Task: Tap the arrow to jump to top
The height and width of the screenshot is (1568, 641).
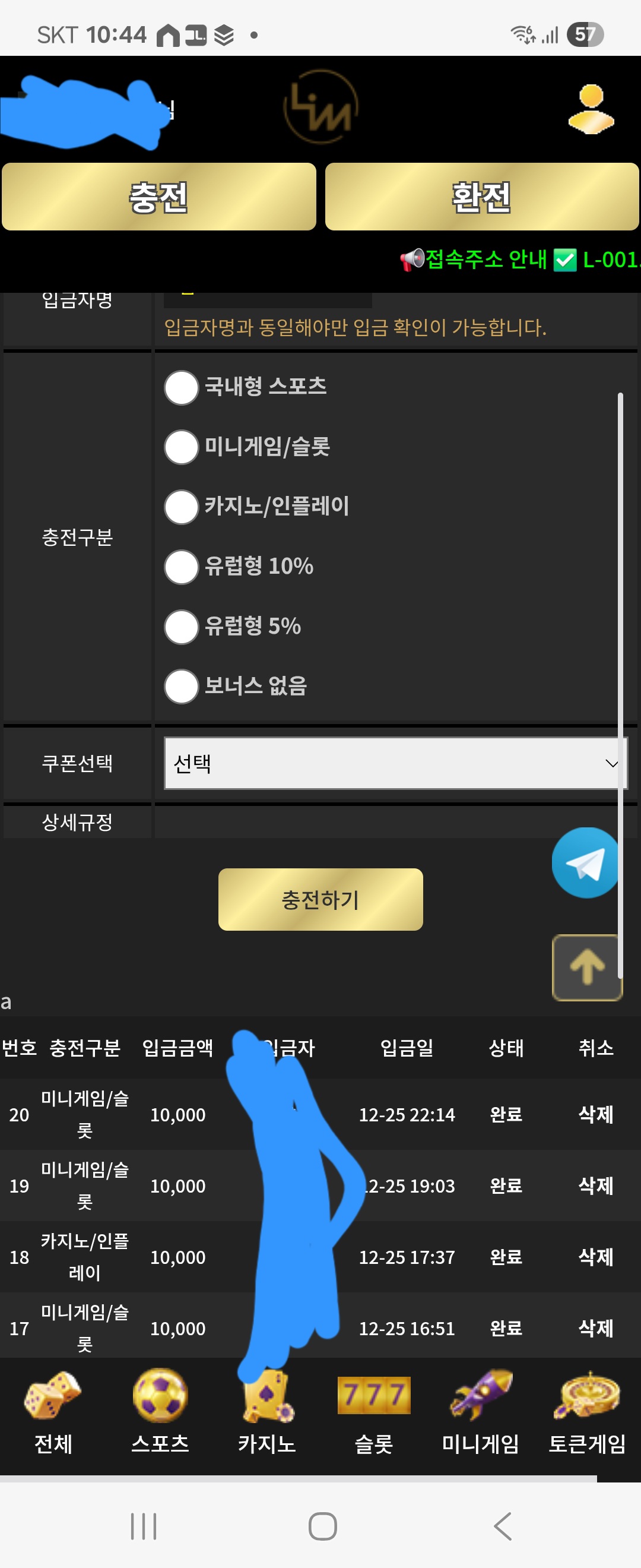Action: point(586,966)
